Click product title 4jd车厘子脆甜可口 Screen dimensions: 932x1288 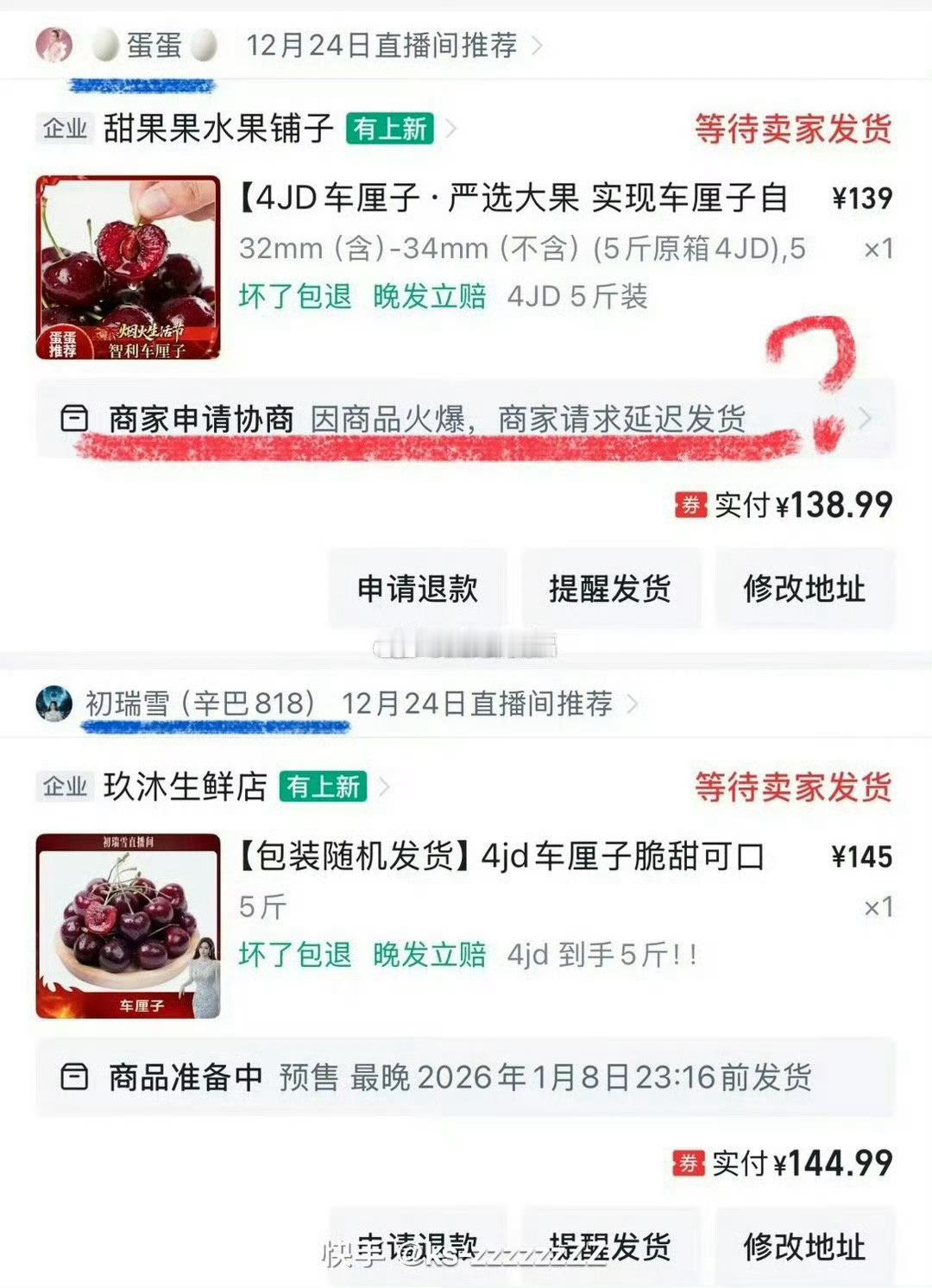505,855
